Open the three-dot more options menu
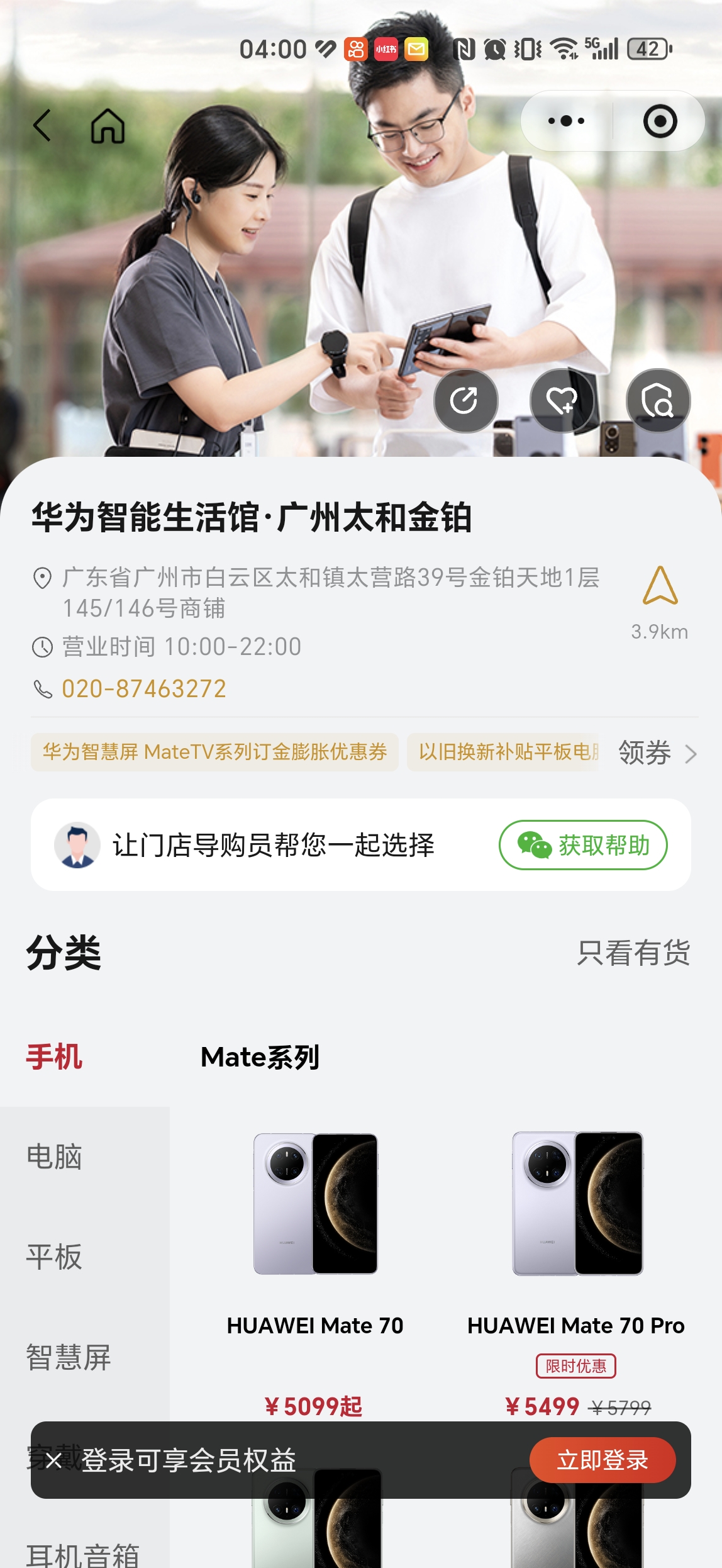 click(566, 121)
